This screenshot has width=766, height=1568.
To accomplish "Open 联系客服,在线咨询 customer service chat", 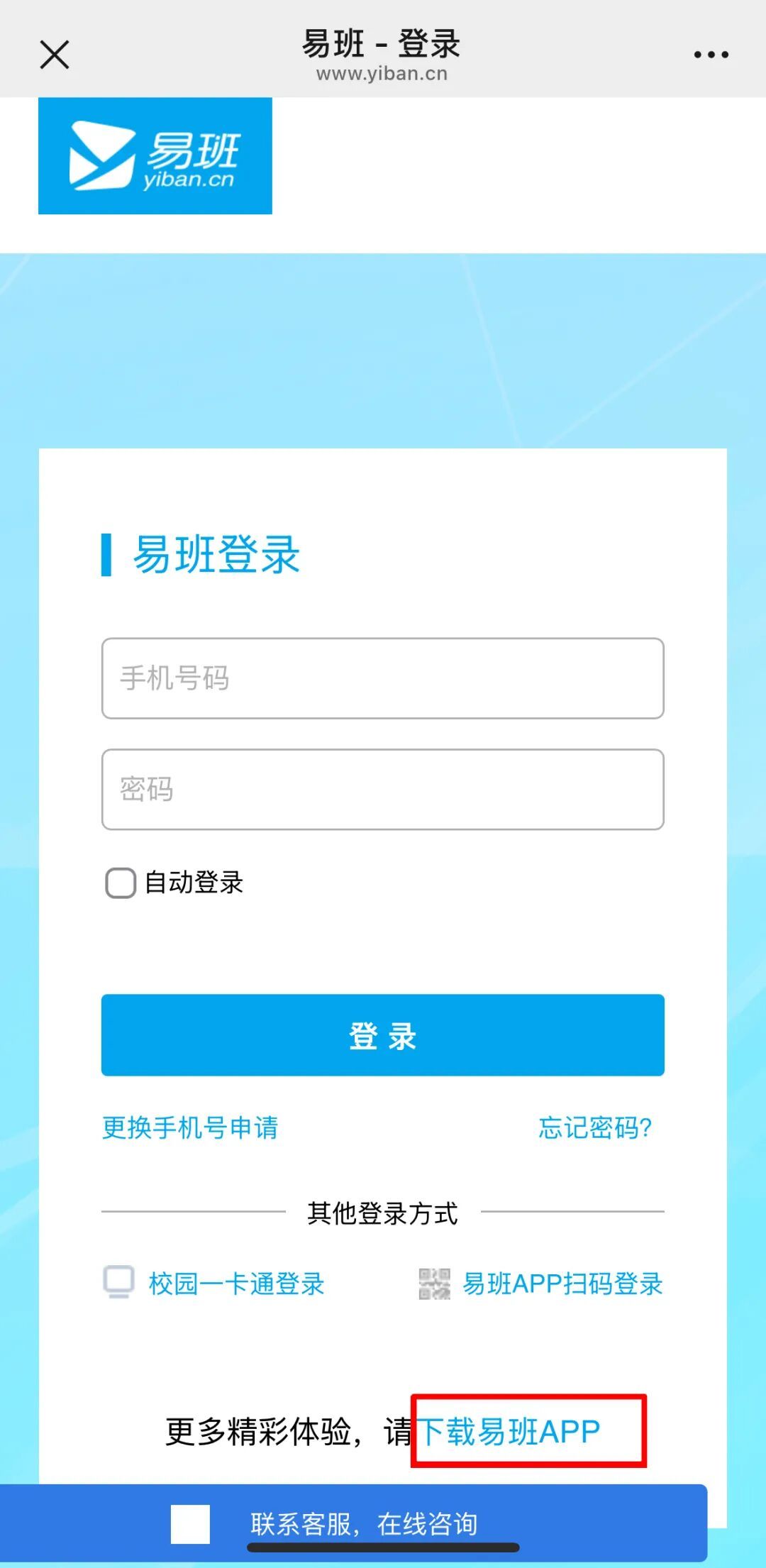I will (363, 1523).
